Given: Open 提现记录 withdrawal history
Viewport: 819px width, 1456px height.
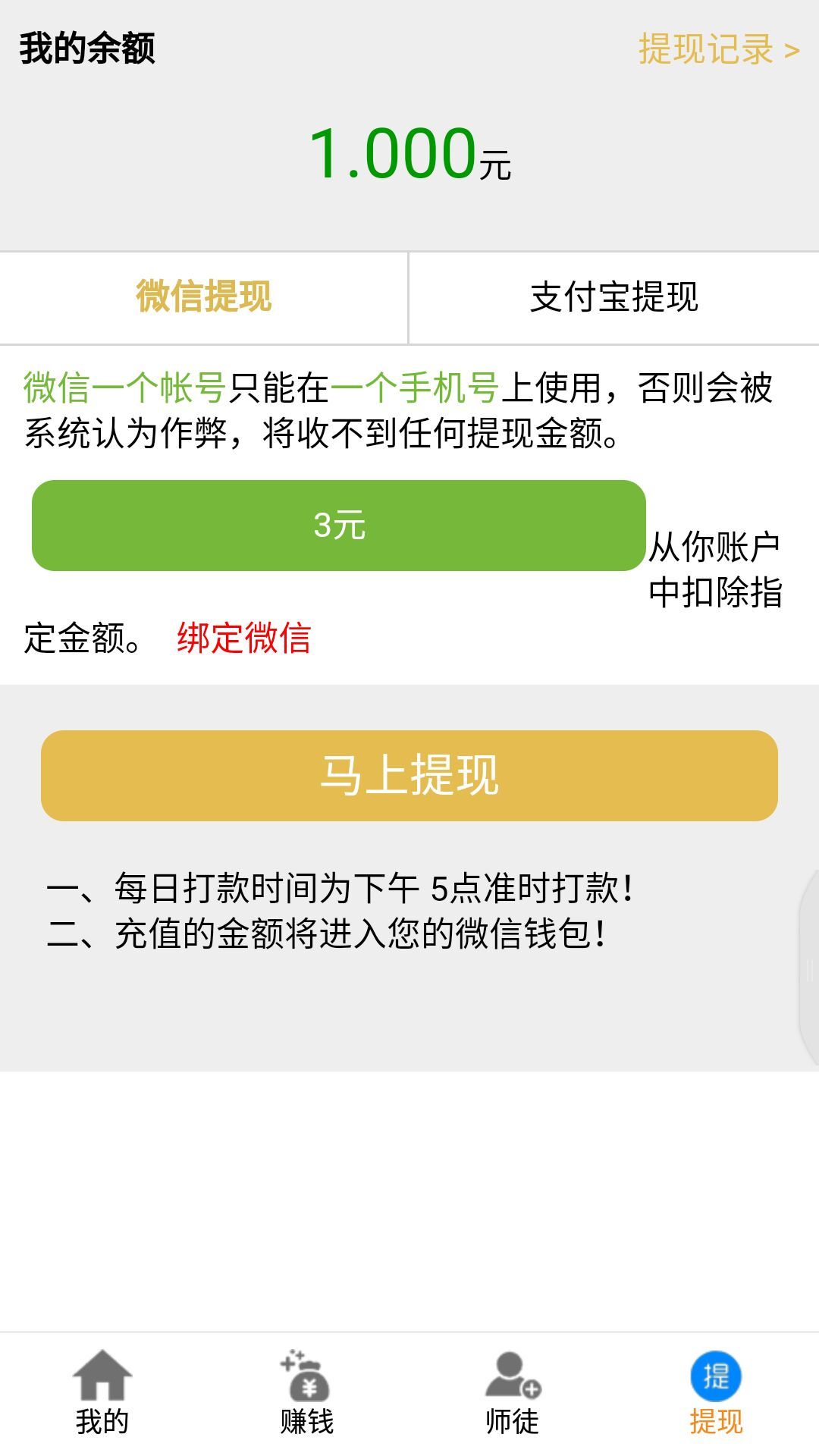Looking at the screenshot, I should click(x=719, y=49).
